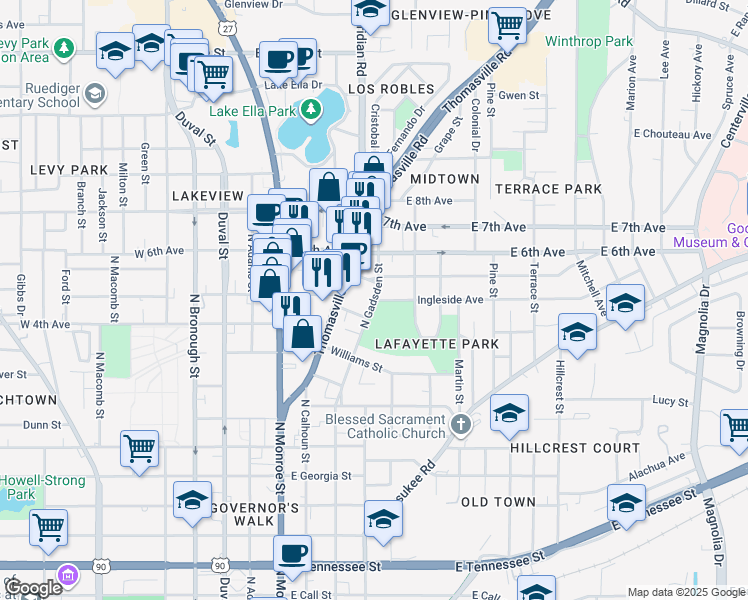748x600 pixels.
Task: Tap the Google logo link
Action: [x=32, y=588]
